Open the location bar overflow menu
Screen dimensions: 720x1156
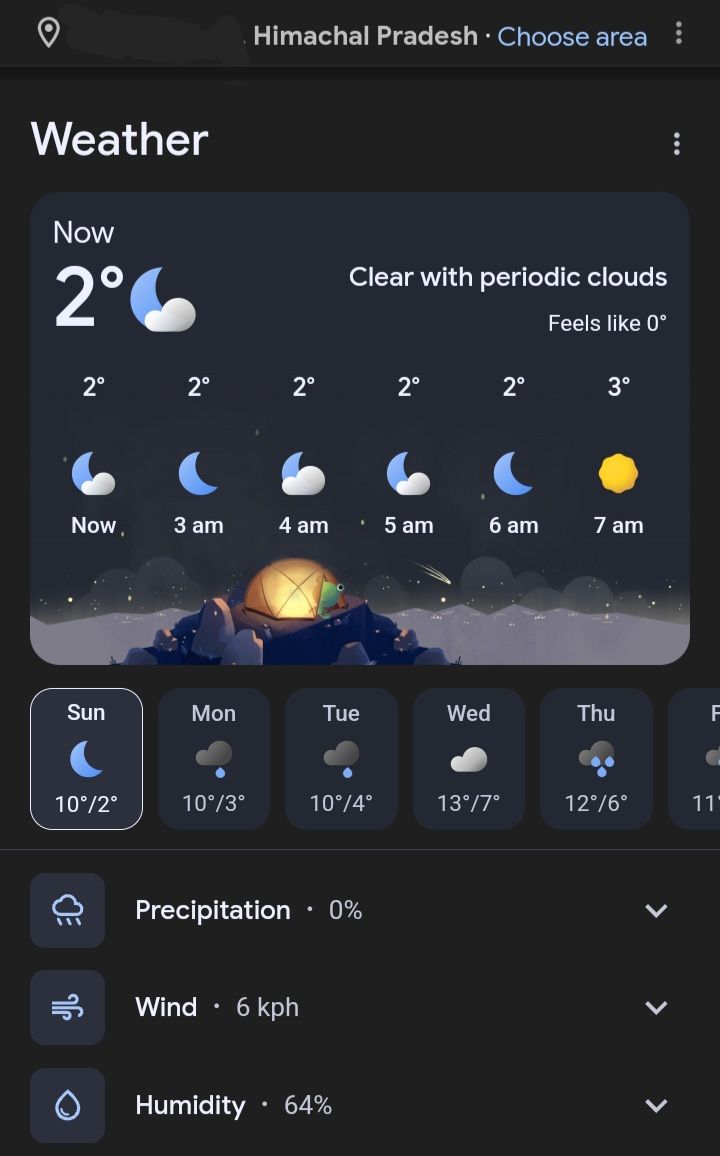(x=679, y=34)
